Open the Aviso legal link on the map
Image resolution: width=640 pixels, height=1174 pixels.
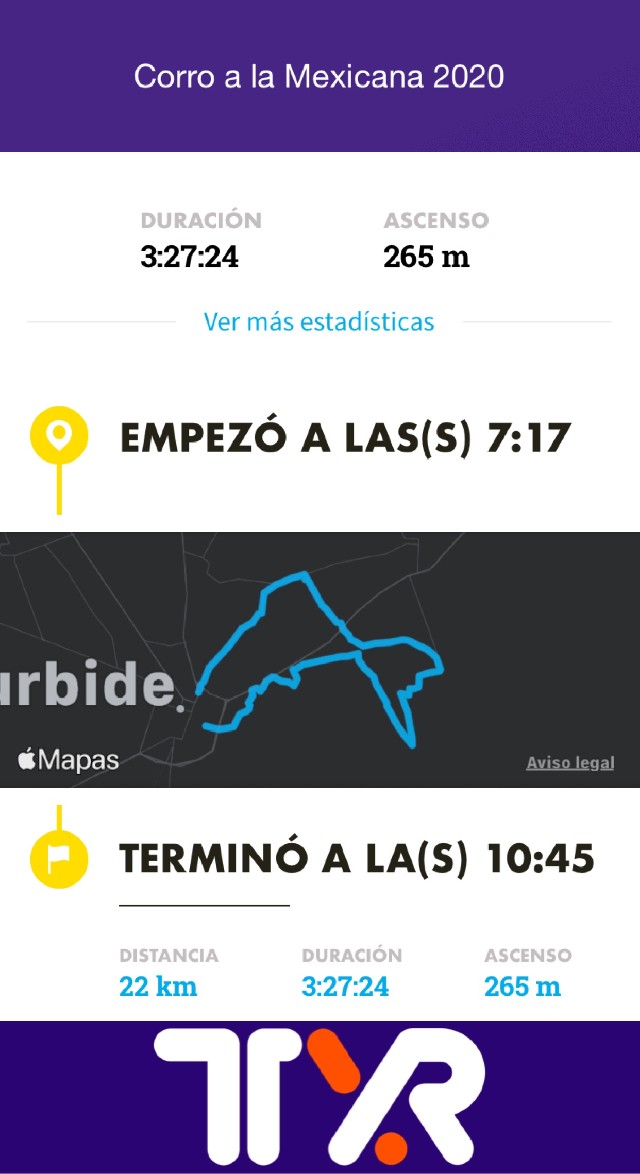coord(570,763)
